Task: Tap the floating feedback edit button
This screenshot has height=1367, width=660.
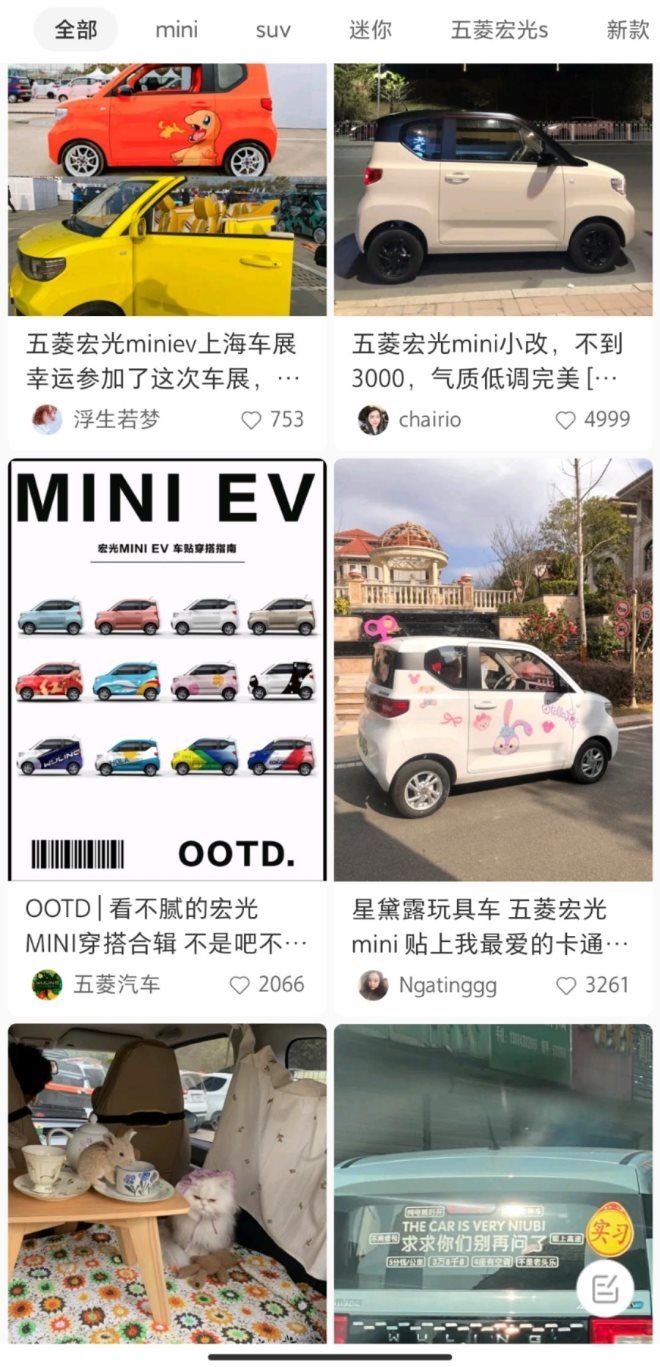Action: click(605, 1288)
